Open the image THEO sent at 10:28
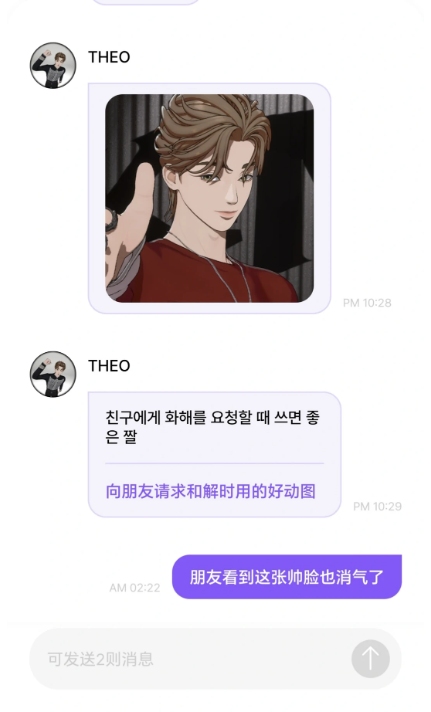 click(209, 198)
